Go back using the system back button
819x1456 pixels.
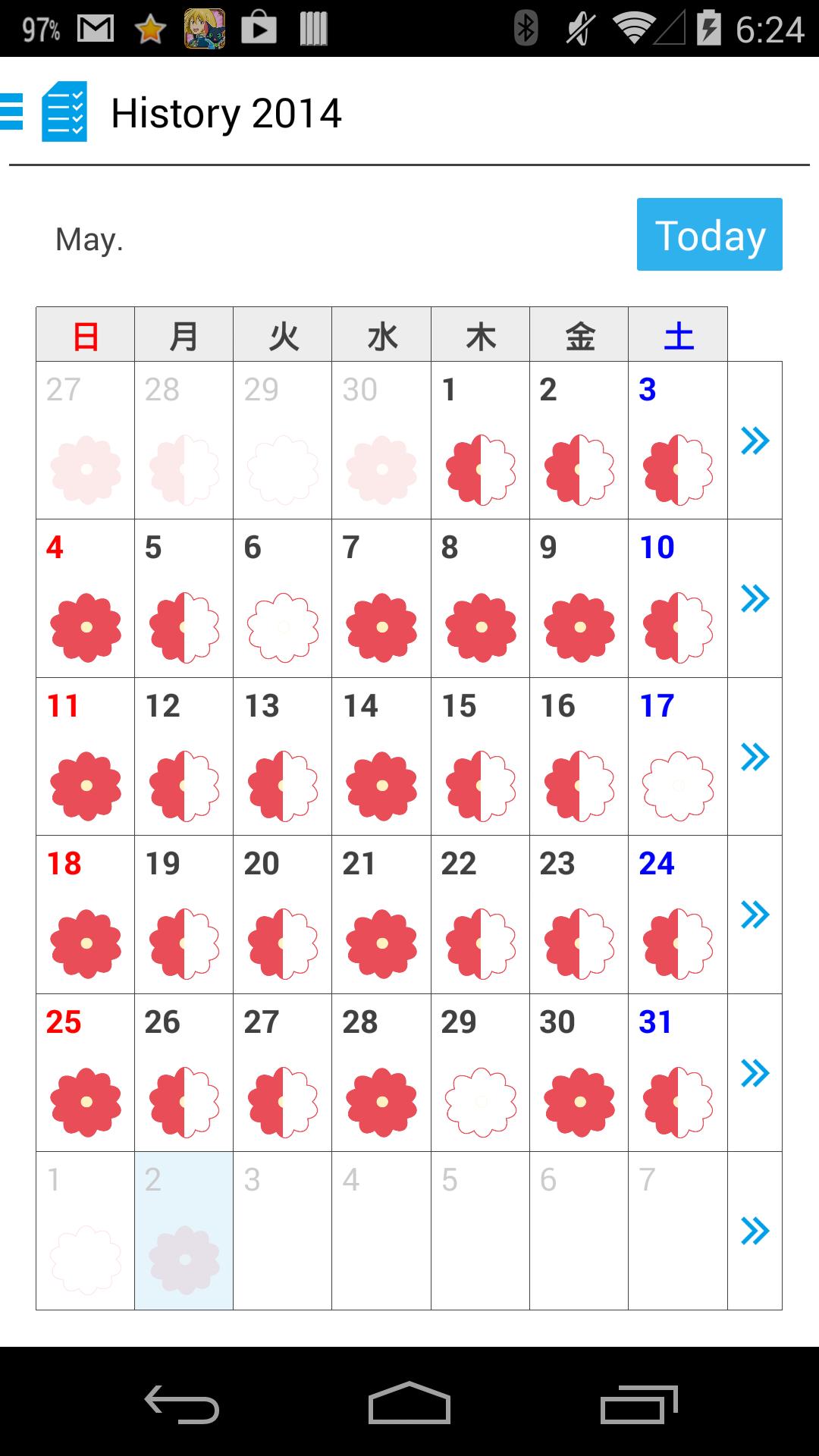pyautogui.click(x=182, y=1404)
